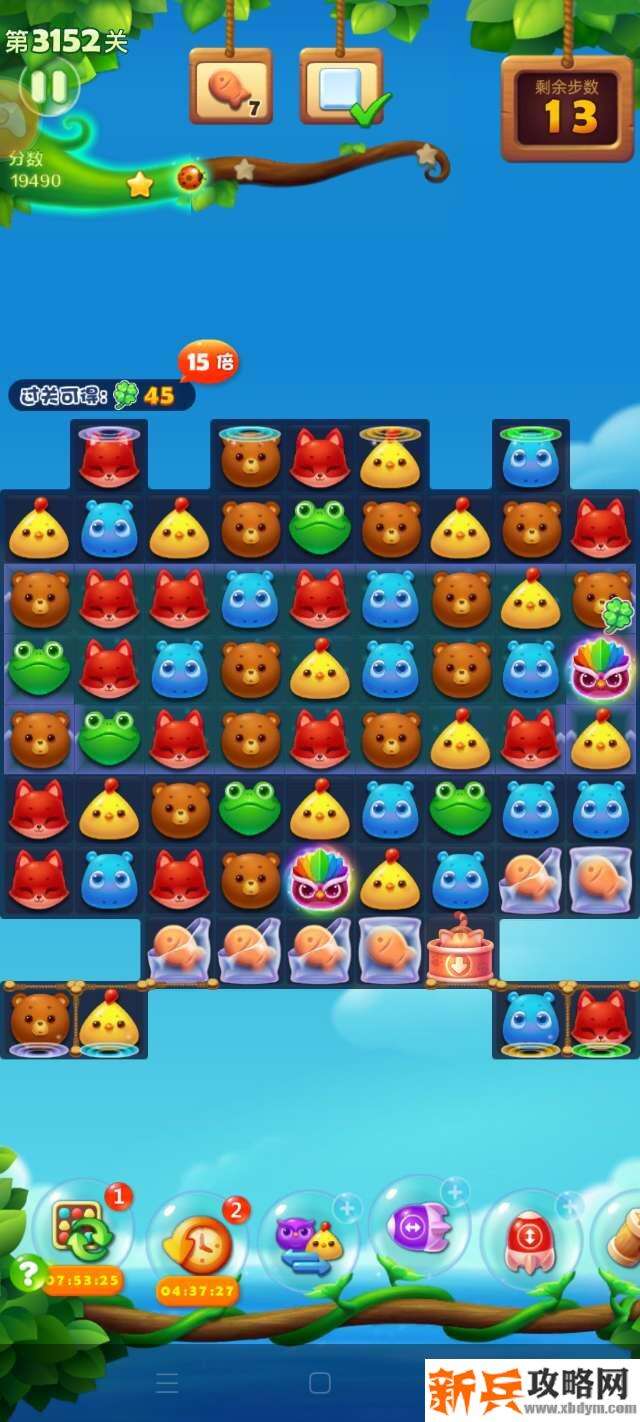
Task: Use the shuffle board booster
Action: coord(83,1232)
